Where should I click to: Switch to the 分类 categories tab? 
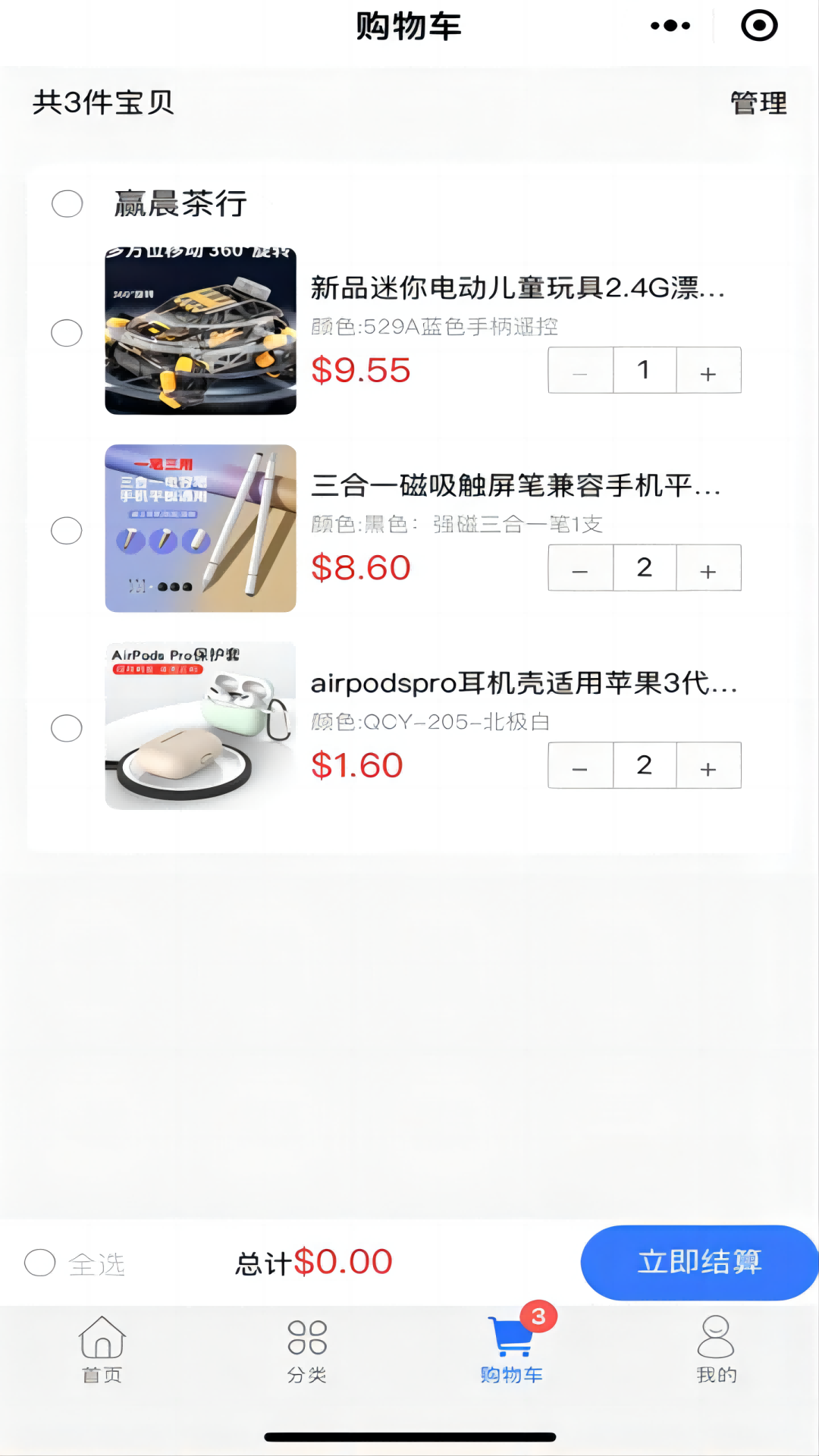(x=307, y=1350)
